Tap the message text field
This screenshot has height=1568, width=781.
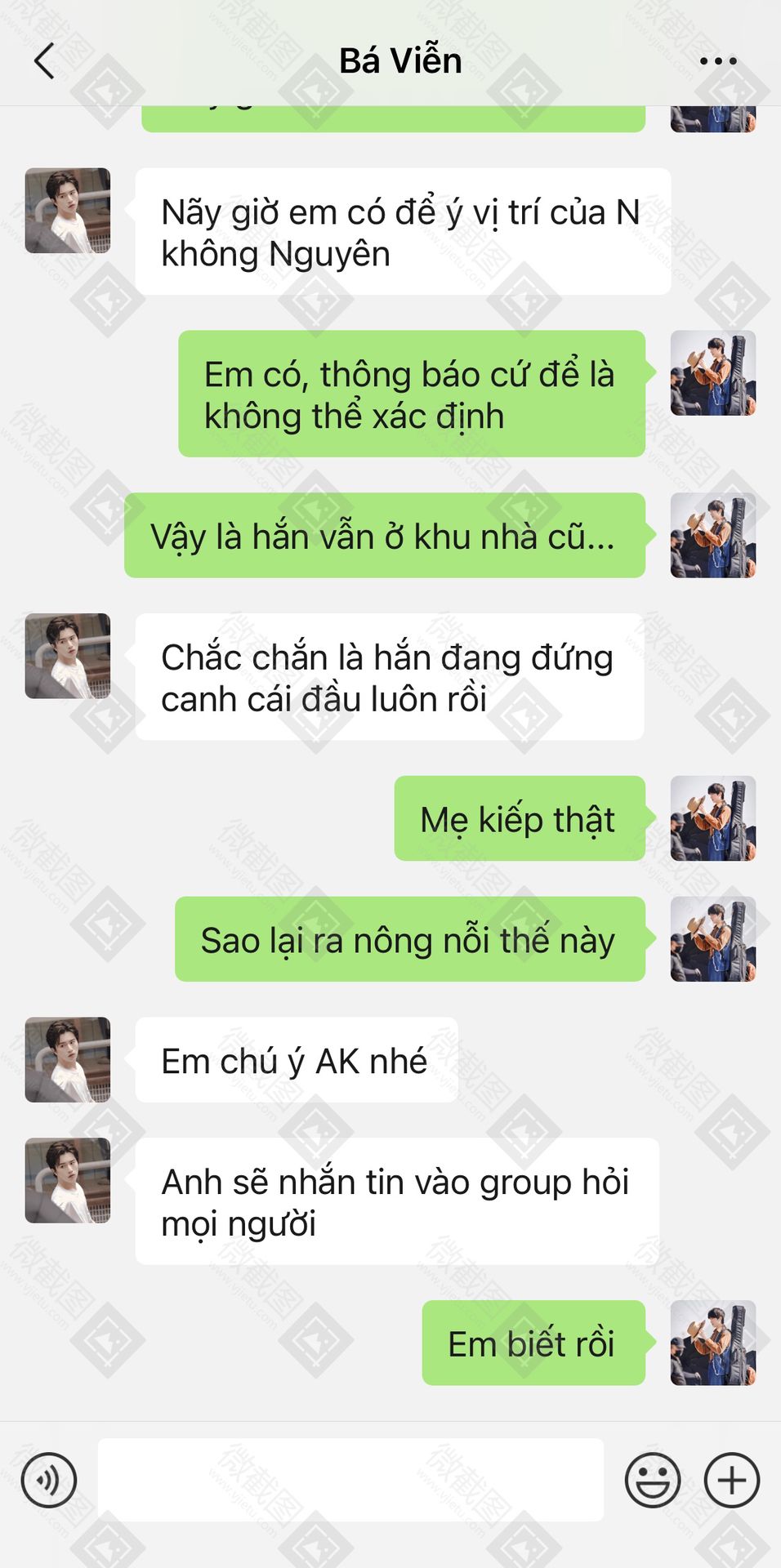point(350,1480)
